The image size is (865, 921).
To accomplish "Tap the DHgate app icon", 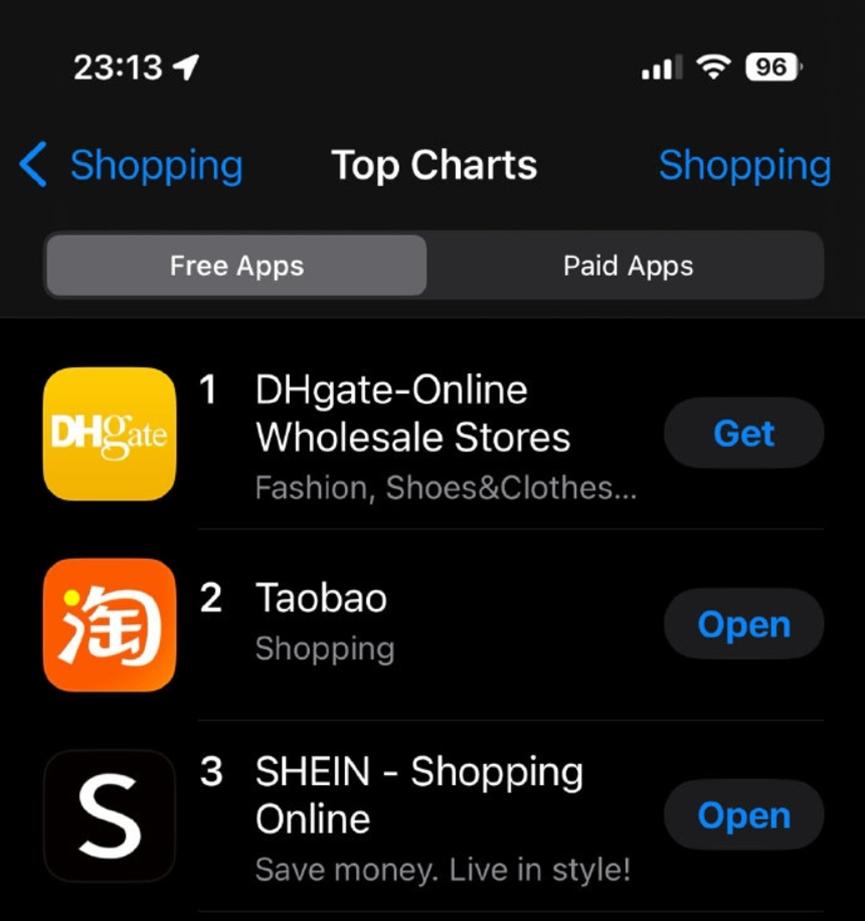I will [109, 432].
